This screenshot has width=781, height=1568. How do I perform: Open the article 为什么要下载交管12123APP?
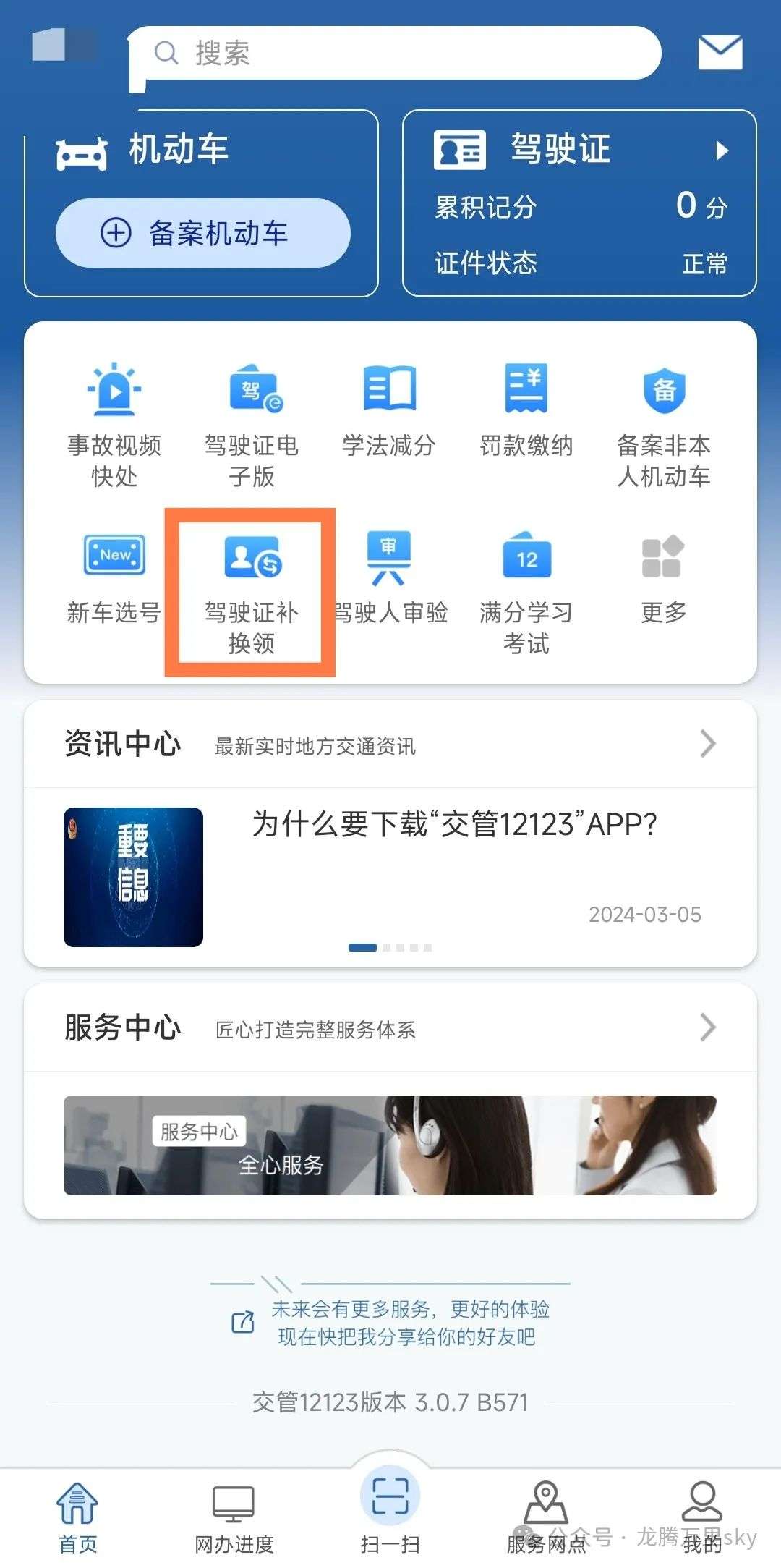click(x=454, y=825)
